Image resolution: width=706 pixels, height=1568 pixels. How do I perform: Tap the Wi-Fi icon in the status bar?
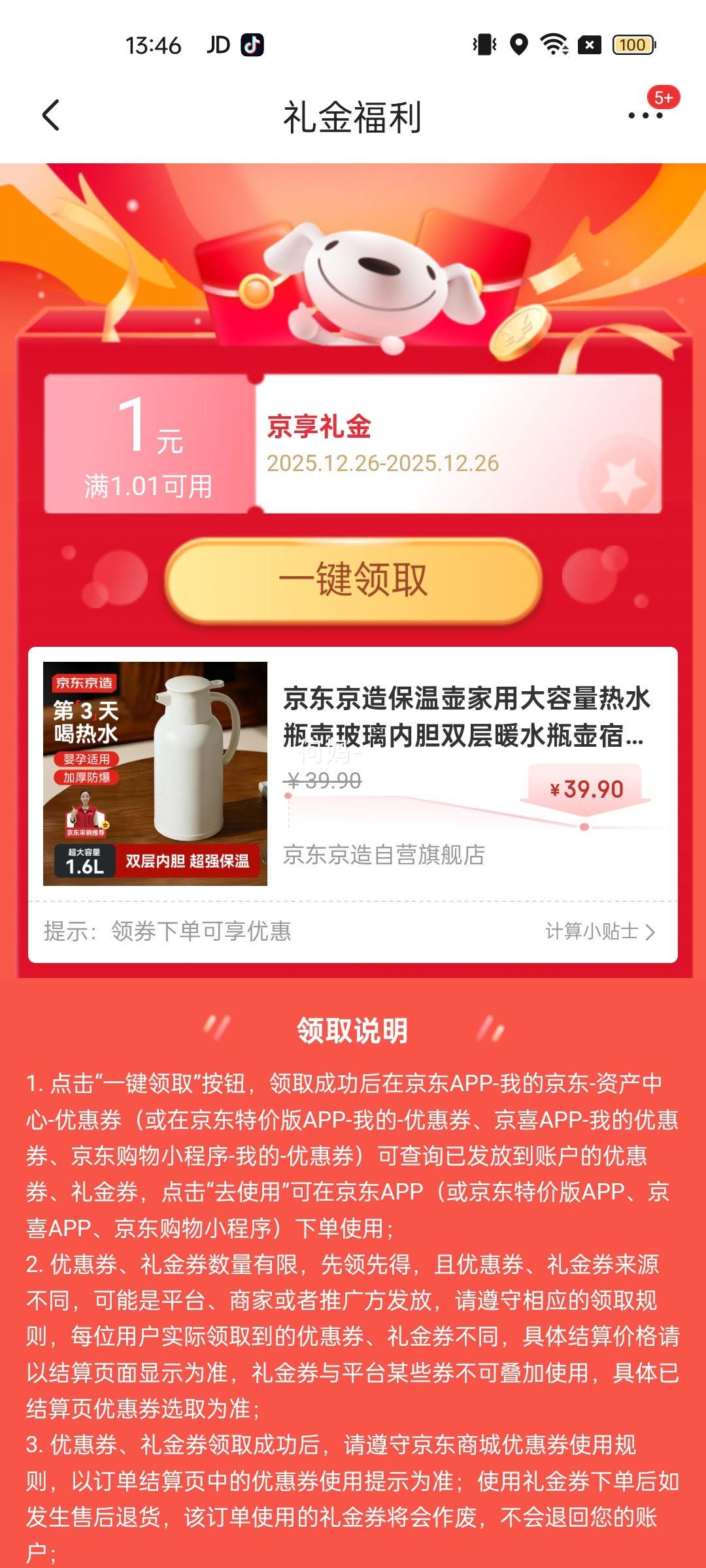point(552,44)
